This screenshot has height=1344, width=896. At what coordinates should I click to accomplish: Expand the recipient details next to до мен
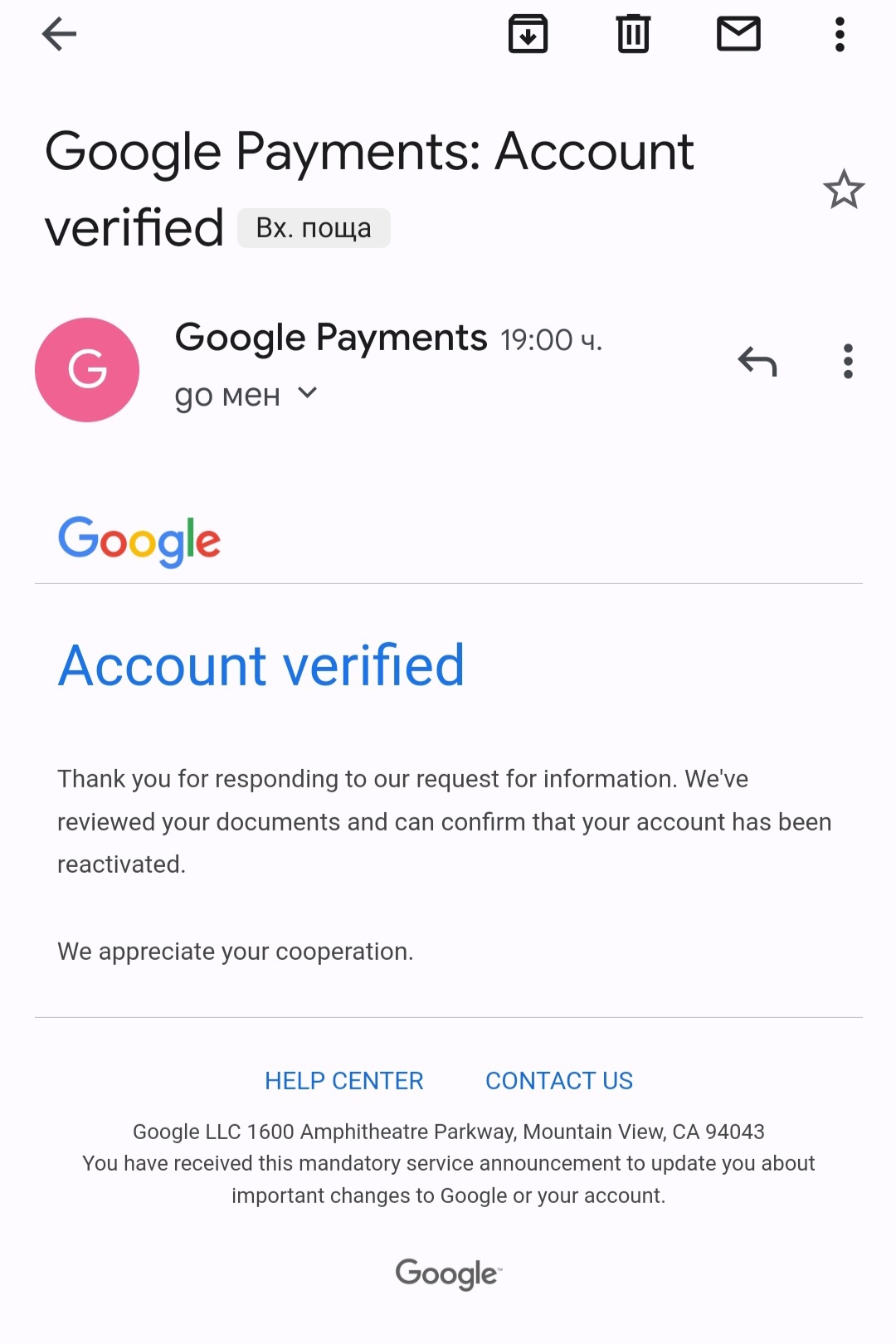click(308, 393)
